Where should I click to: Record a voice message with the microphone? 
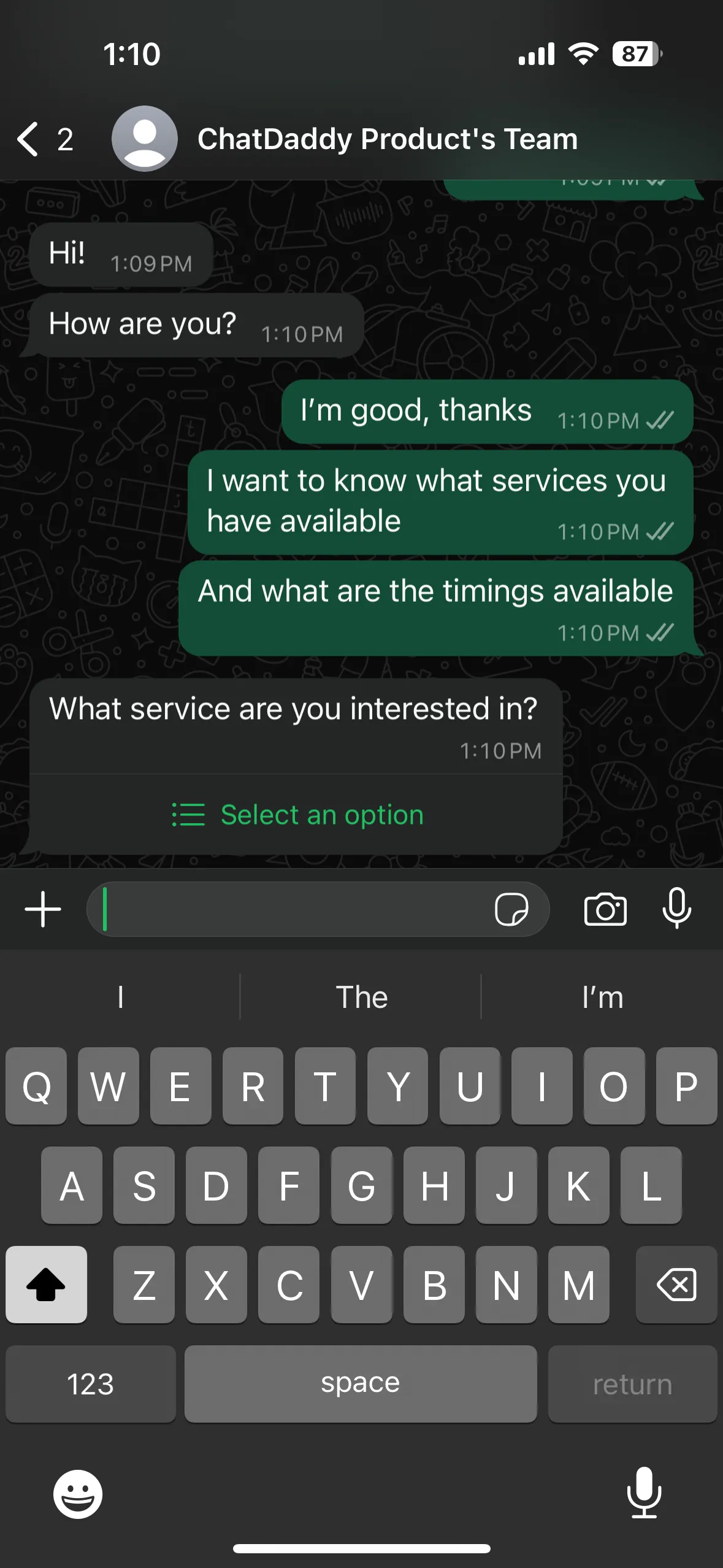676,908
